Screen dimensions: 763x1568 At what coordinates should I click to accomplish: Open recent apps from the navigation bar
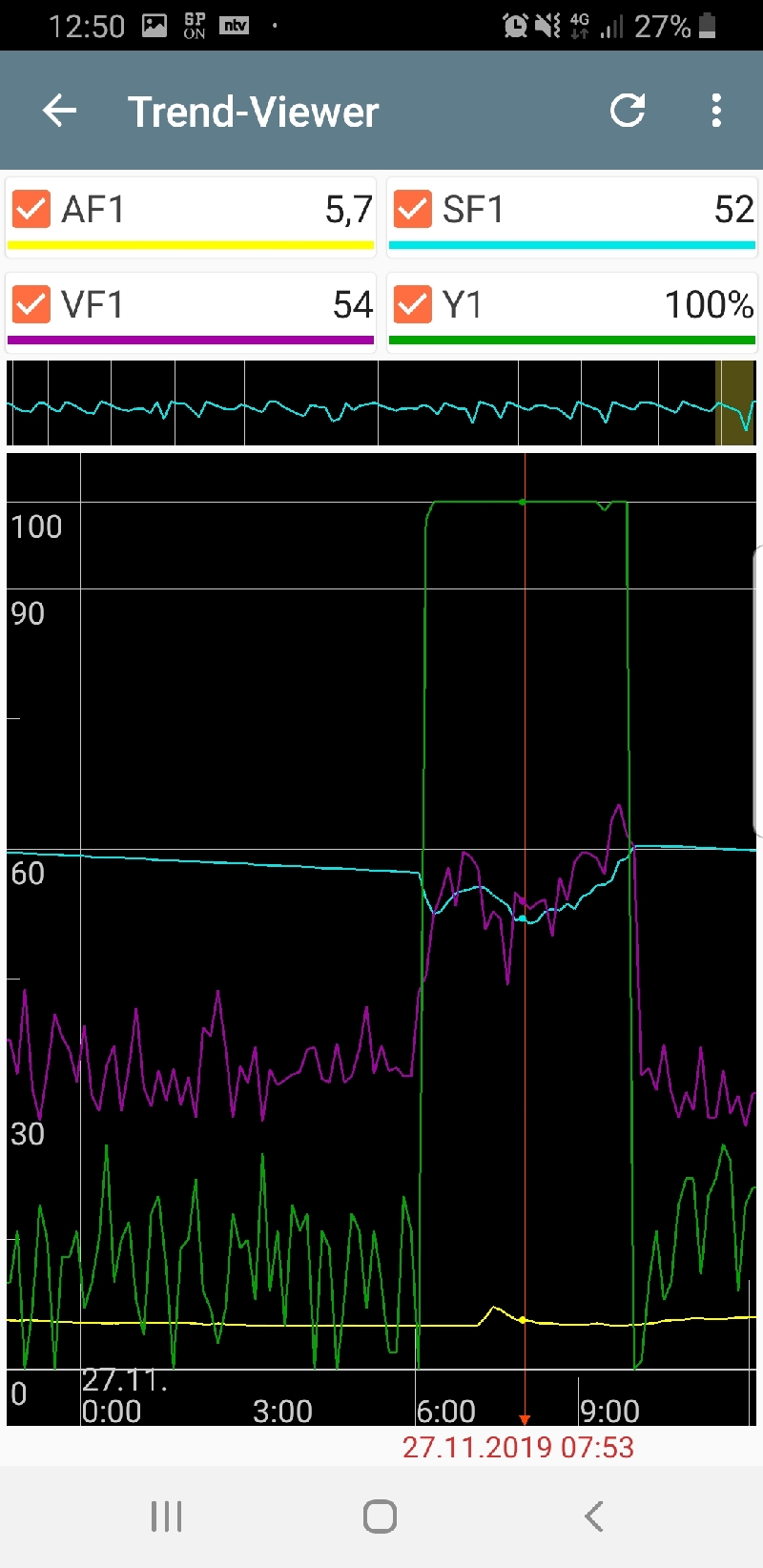click(x=167, y=1516)
